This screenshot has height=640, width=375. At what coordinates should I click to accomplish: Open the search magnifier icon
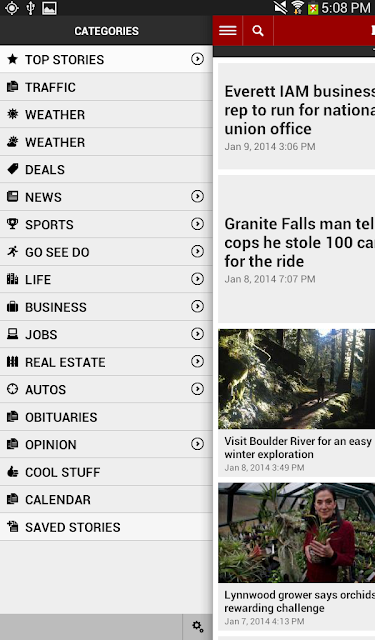coord(258,31)
